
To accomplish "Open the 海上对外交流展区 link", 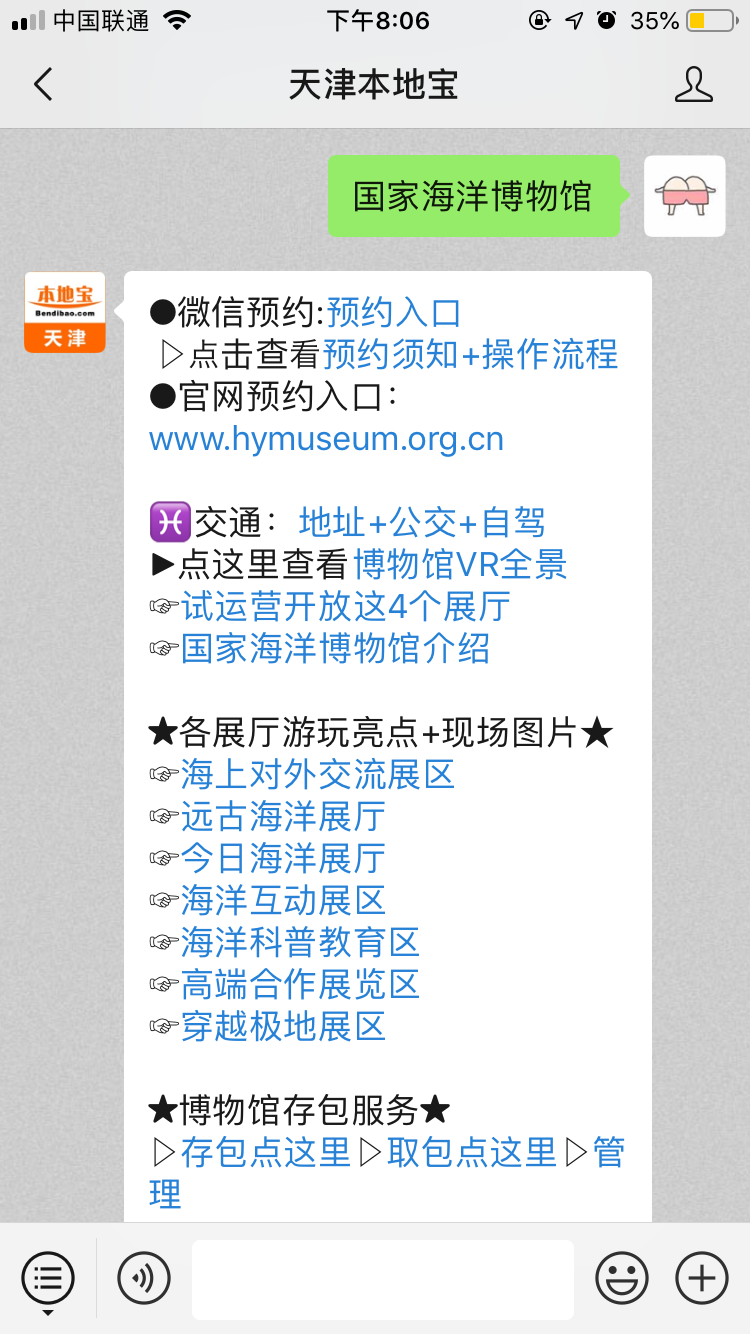I will pyautogui.click(x=317, y=775).
